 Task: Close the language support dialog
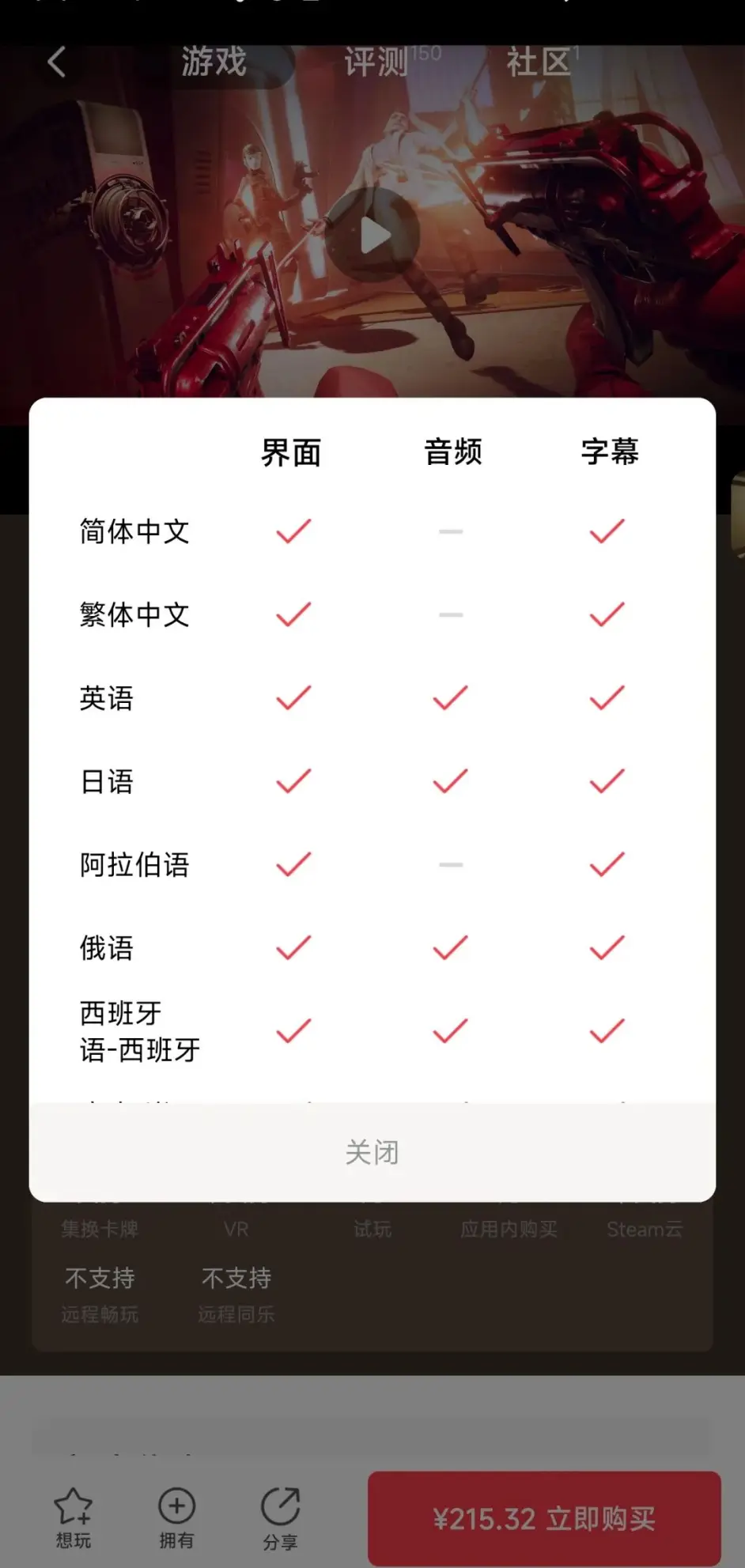click(372, 1152)
